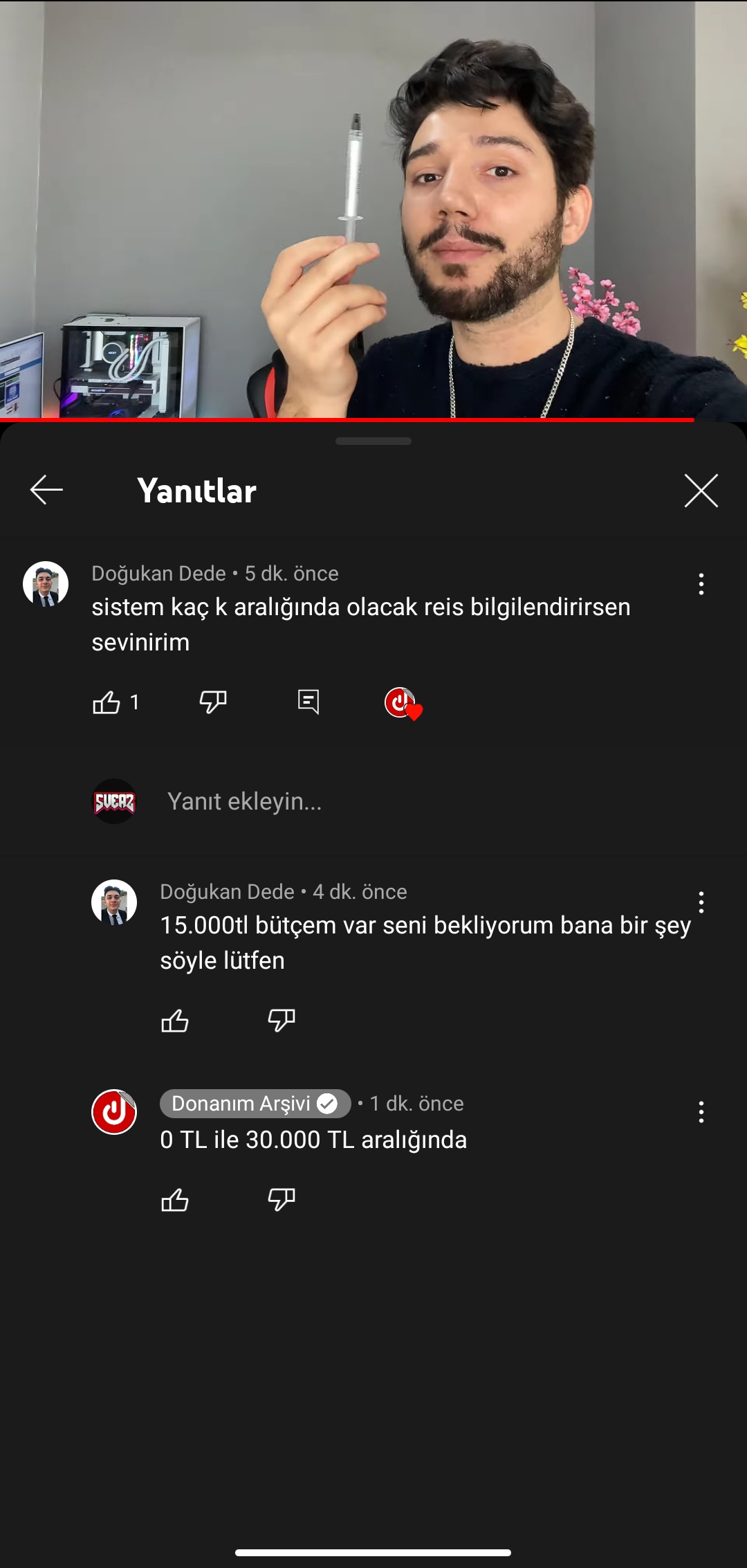Tap the reply icon under the top comment
This screenshot has width=747, height=1568.
click(x=308, y=702)
